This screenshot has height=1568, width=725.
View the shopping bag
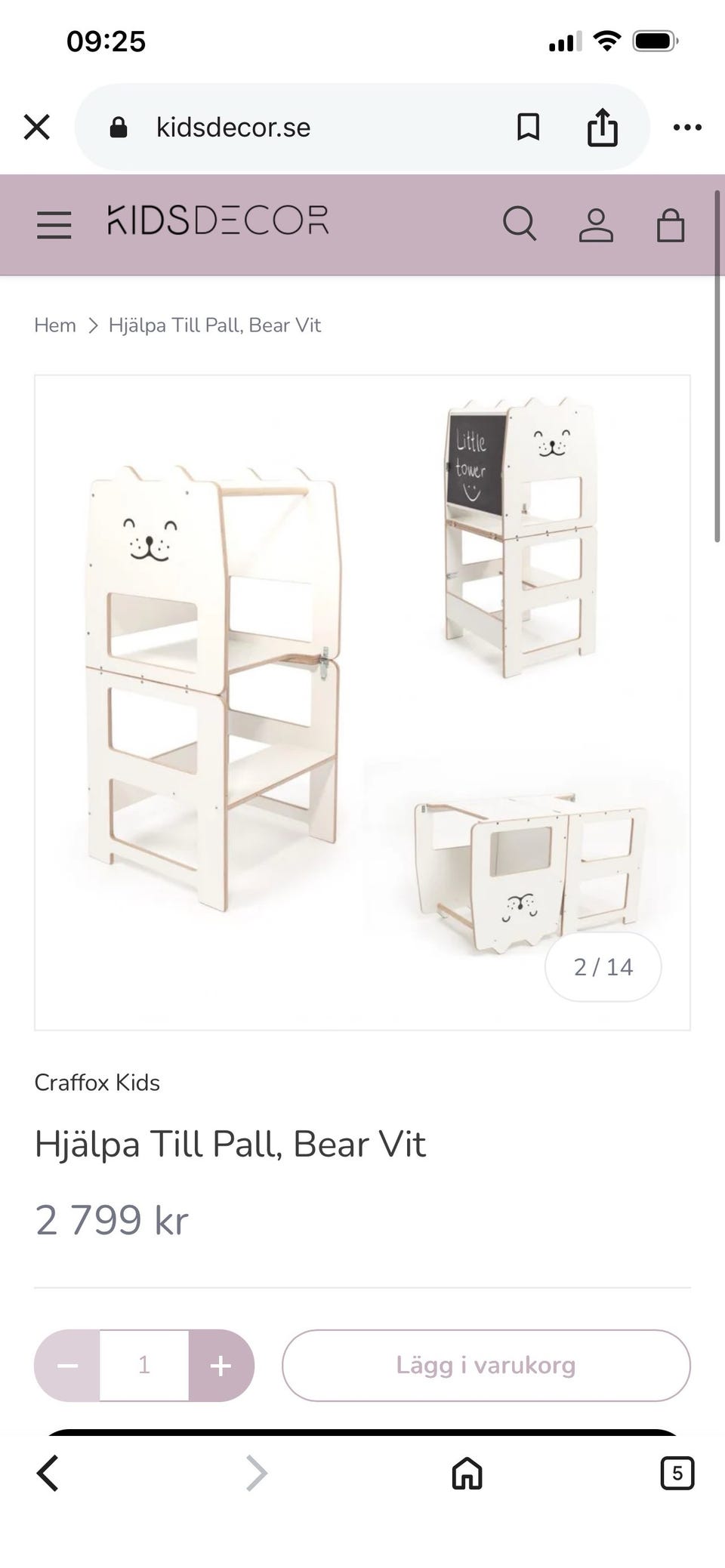pos(671,225)
